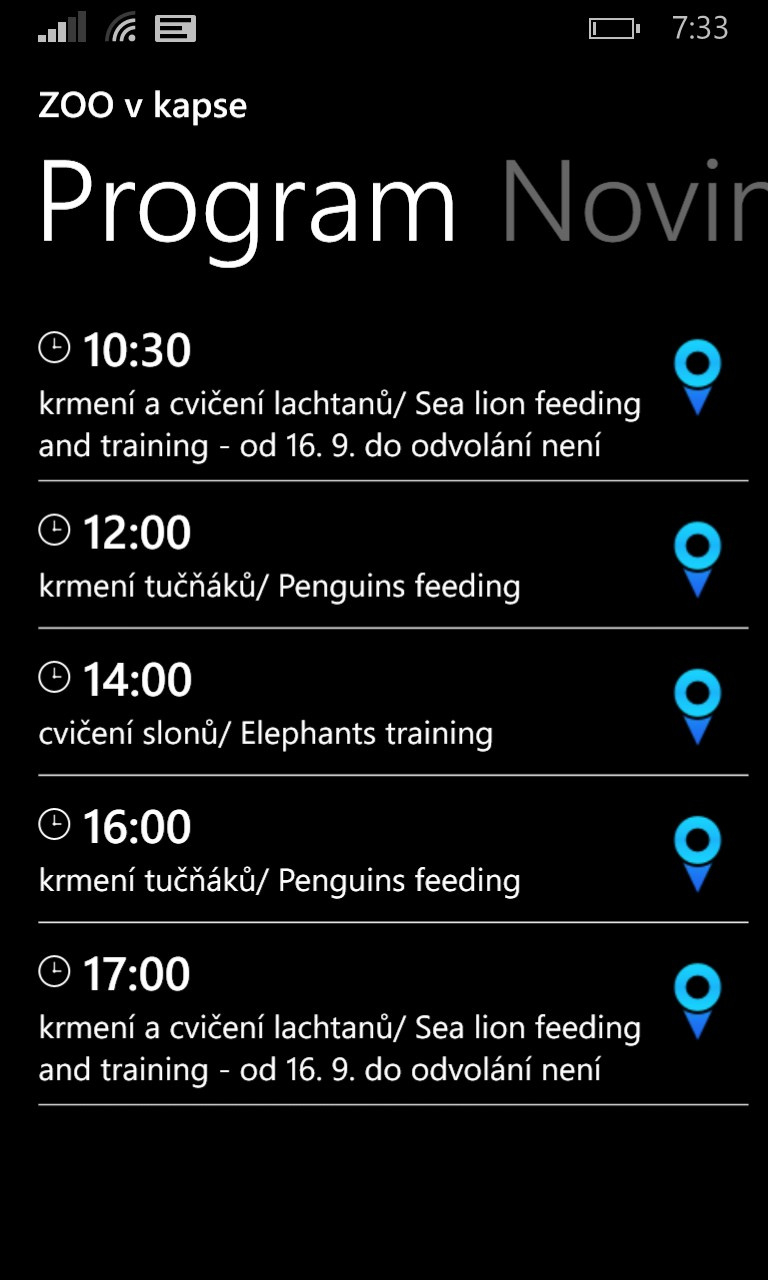The width and height of the screenshot is (768, 1280).
Task: Show the 10:30 event location on the map
Action: pyautogui.click(x=698, y=378)
